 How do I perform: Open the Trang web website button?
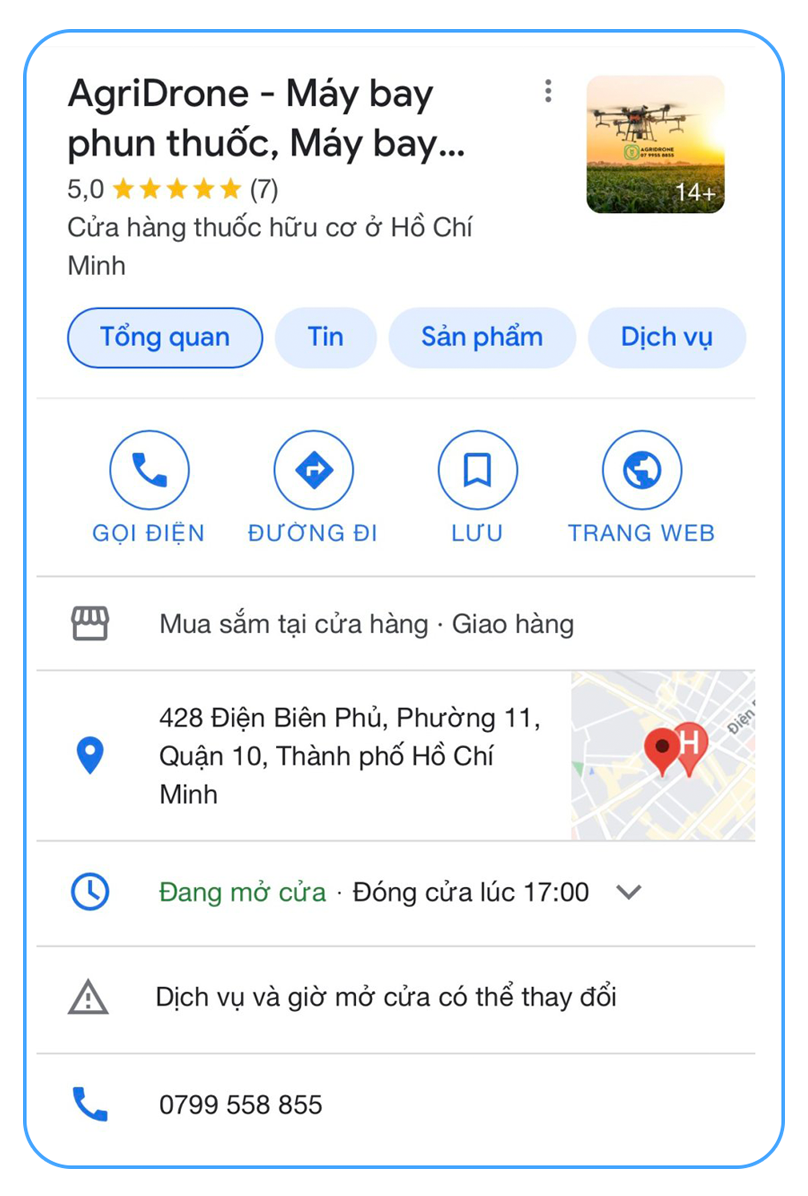pyautogui.click(x=641, y=470)
